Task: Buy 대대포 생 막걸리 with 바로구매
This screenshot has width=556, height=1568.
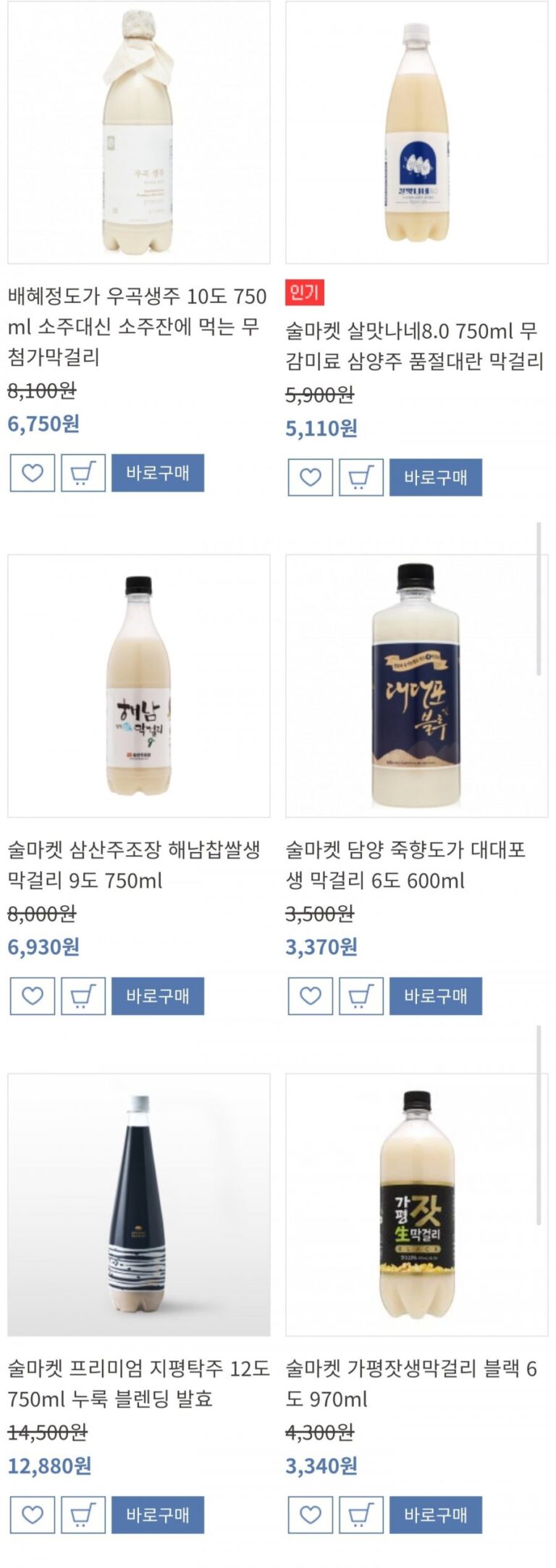Action: (436, 996)
